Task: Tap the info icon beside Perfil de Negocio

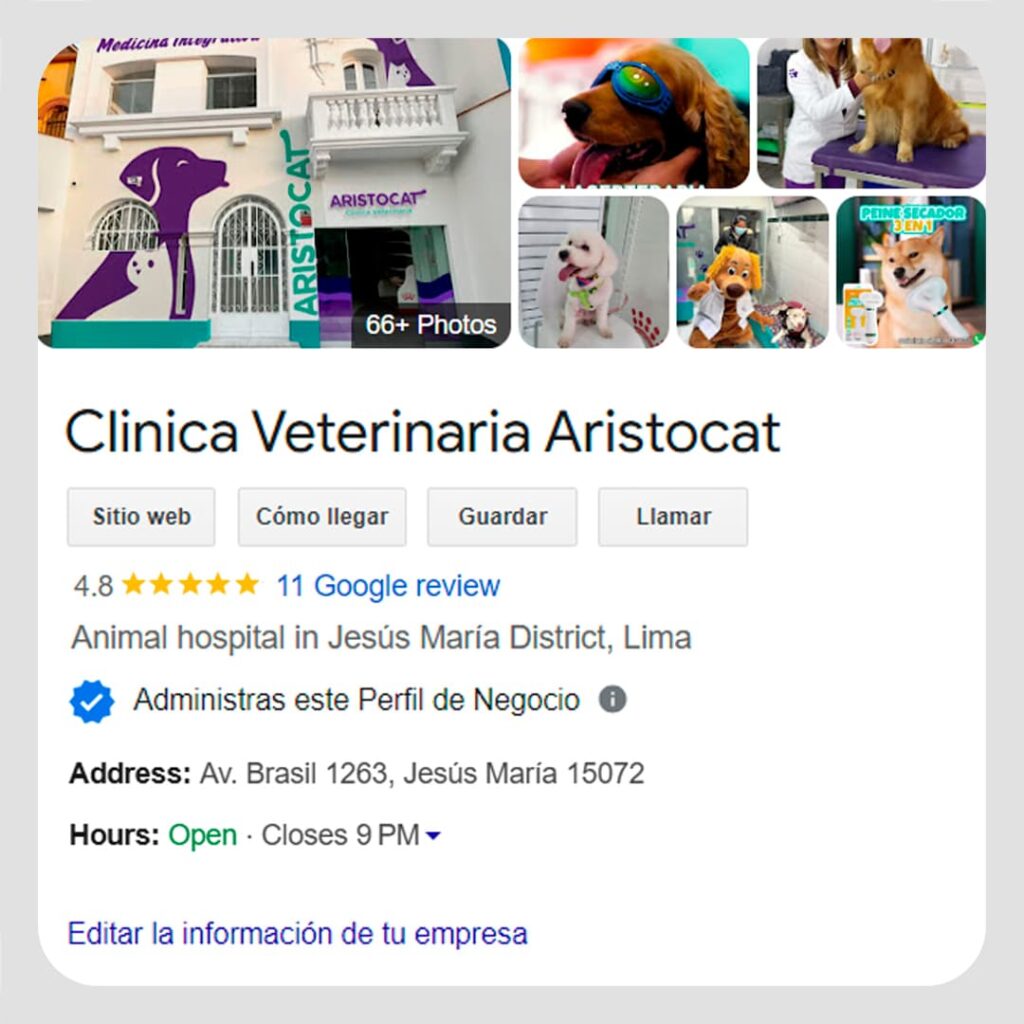Action: (613, 700)
